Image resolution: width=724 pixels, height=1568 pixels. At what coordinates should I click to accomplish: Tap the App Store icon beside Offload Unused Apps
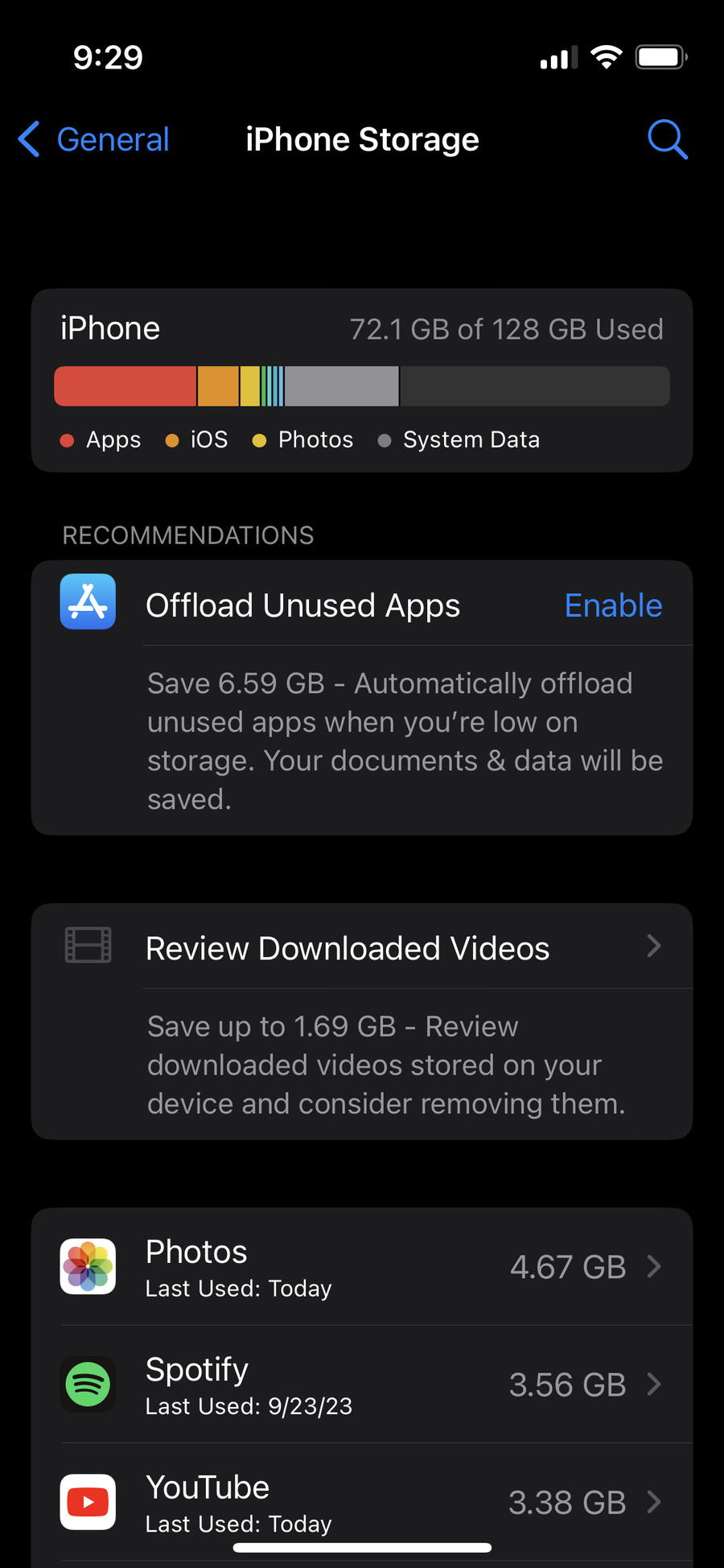coord(87,602)
